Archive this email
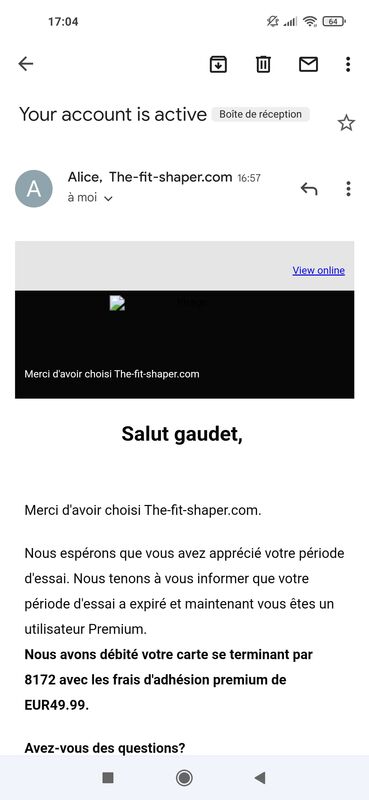 (x=218, y=64)
